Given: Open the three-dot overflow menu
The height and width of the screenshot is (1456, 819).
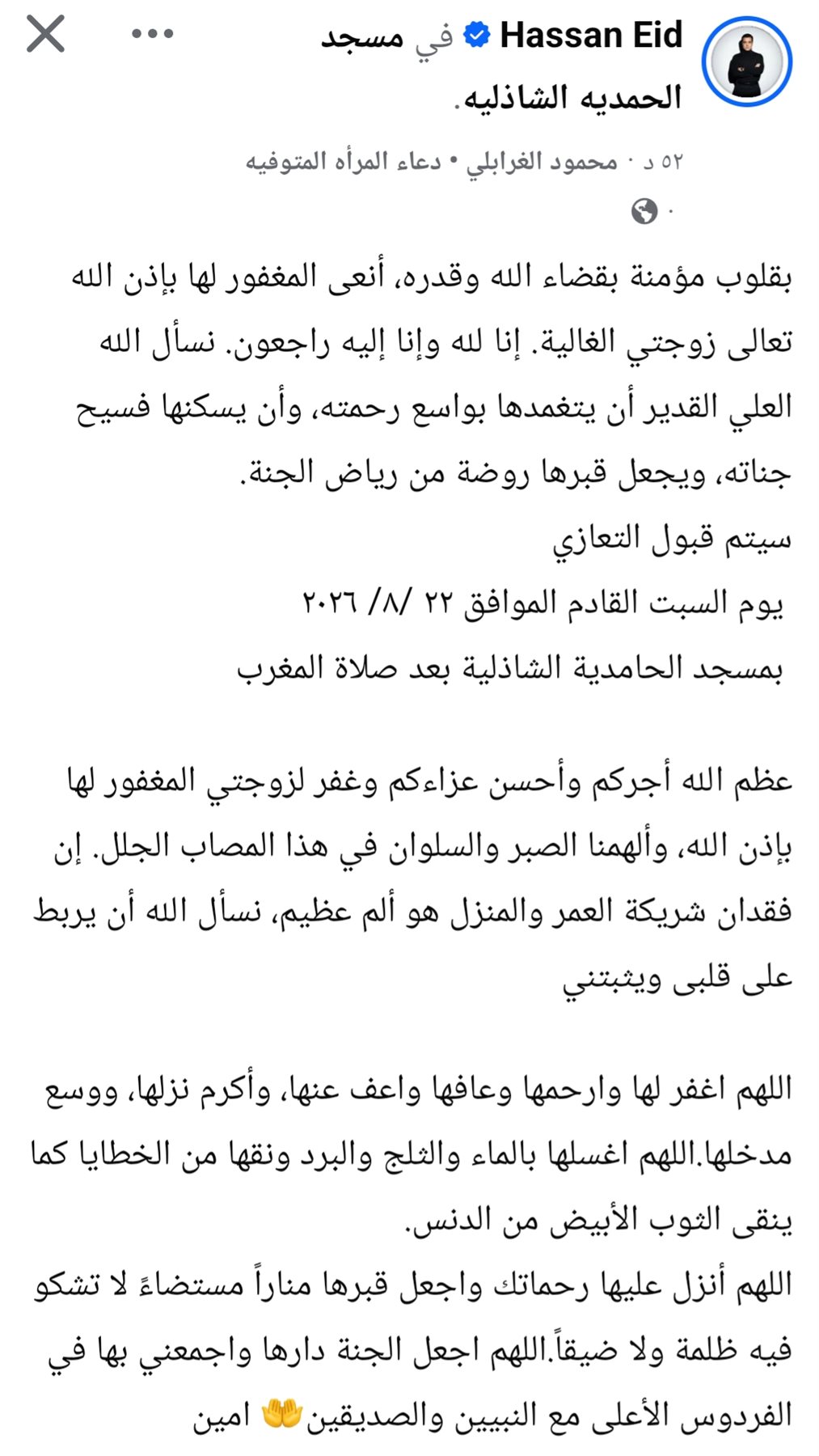Looking at the screenshot, I should [x=153, y=34].
